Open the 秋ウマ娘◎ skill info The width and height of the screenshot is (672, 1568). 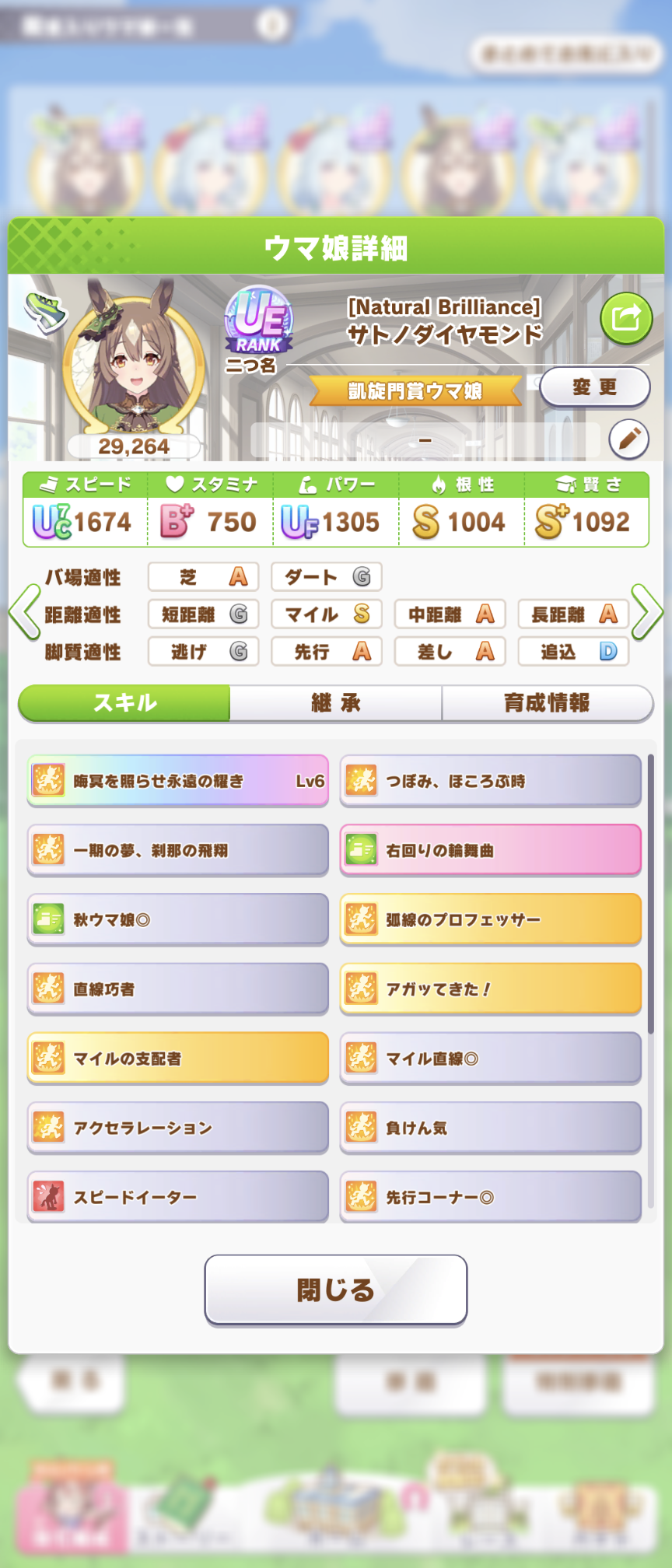[x=178, y=919]
